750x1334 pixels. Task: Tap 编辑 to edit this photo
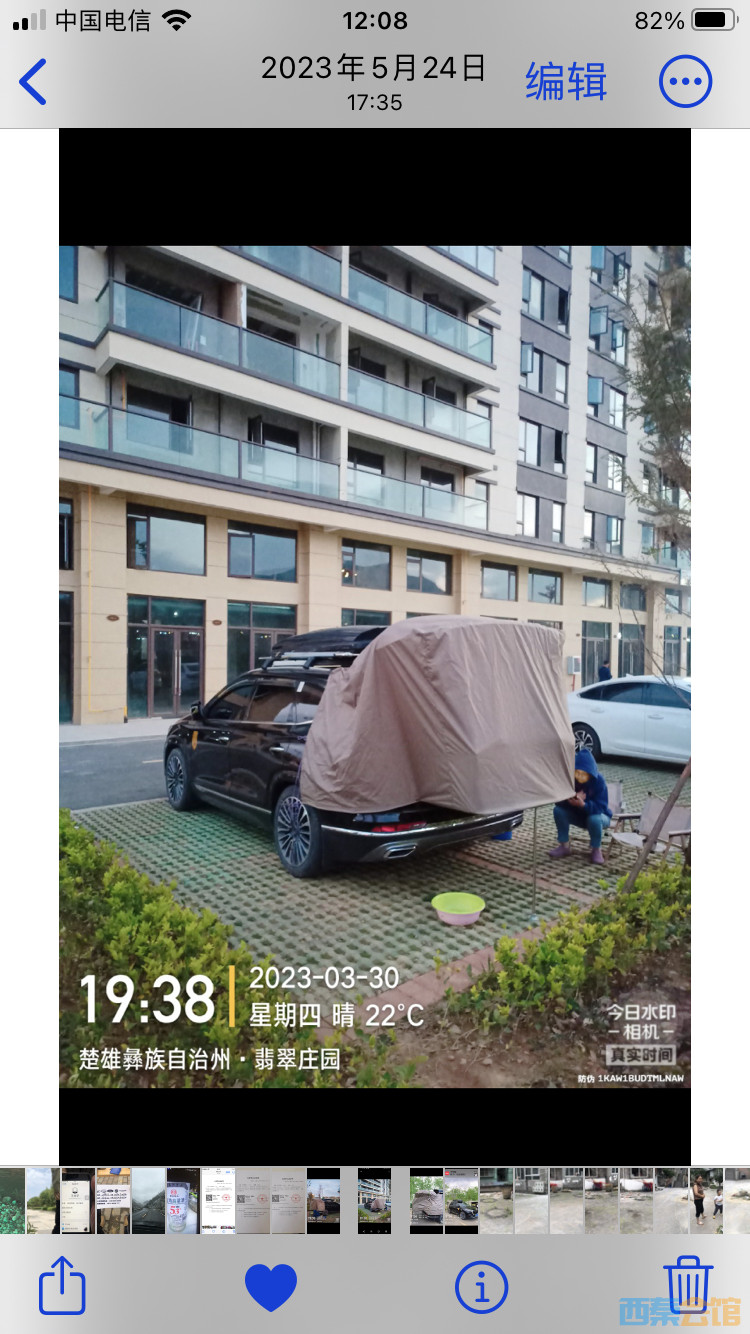566,82
